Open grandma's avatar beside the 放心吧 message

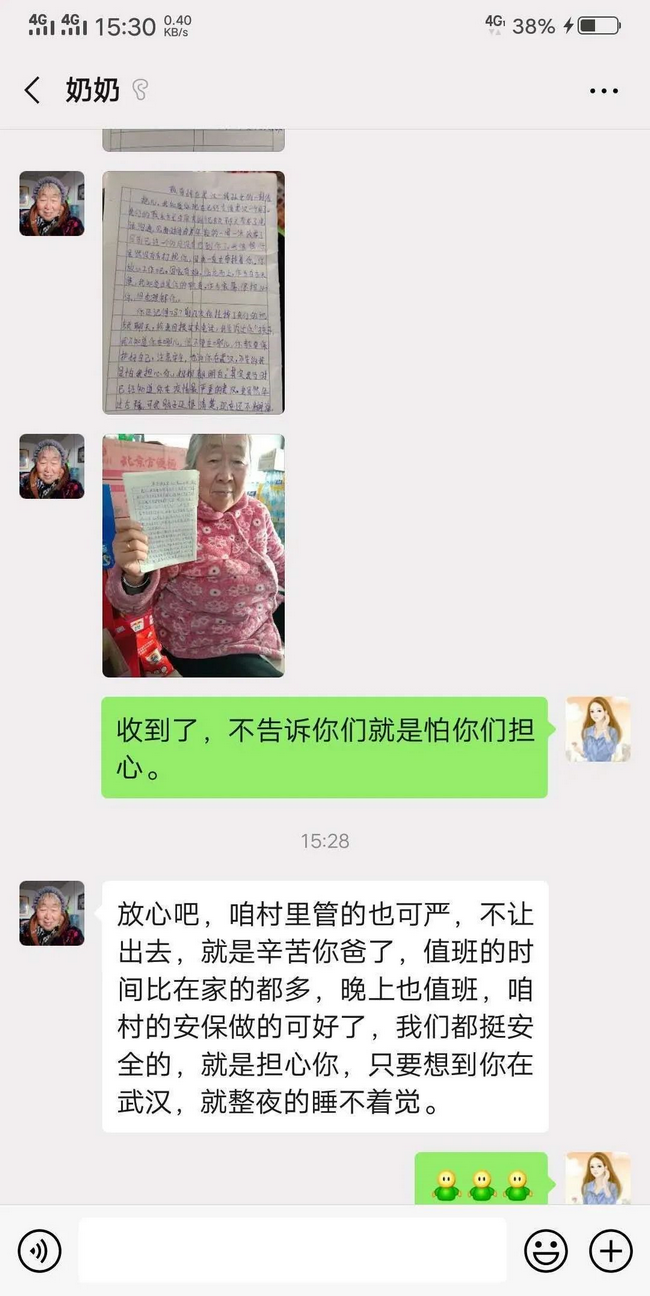coord(52,913)
